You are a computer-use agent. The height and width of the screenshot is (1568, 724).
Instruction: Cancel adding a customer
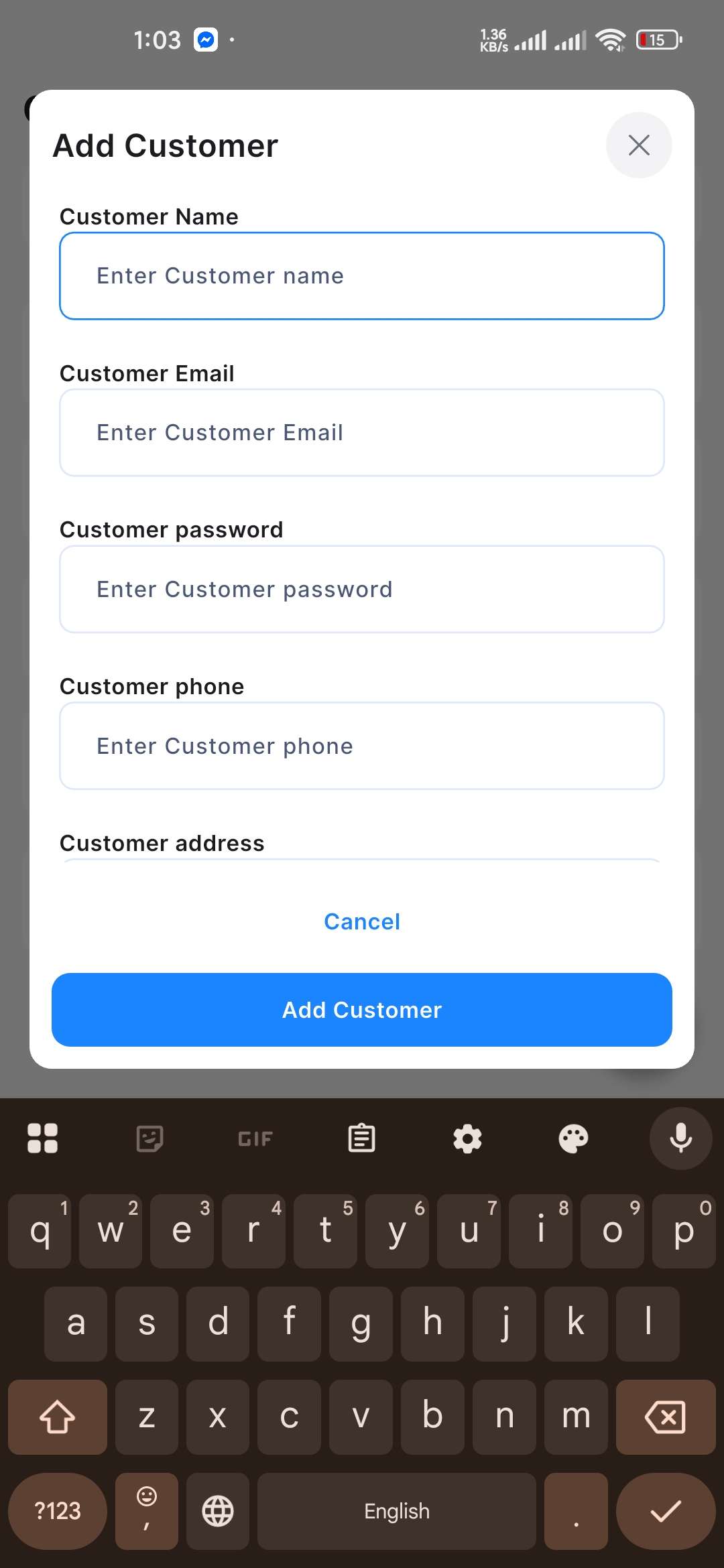pyautogui.click(x=362, y=922)
